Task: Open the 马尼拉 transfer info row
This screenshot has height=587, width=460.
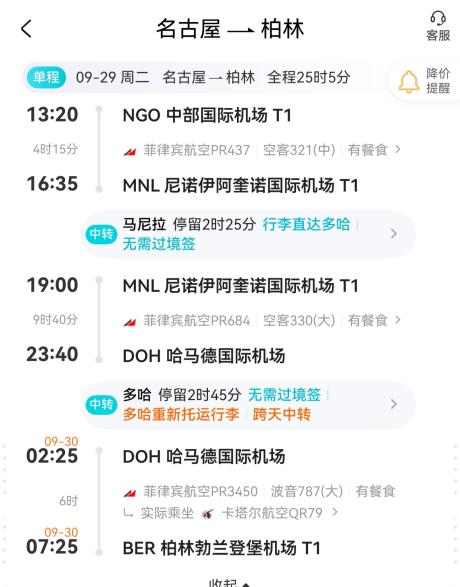Action: [x=248, y=234]
